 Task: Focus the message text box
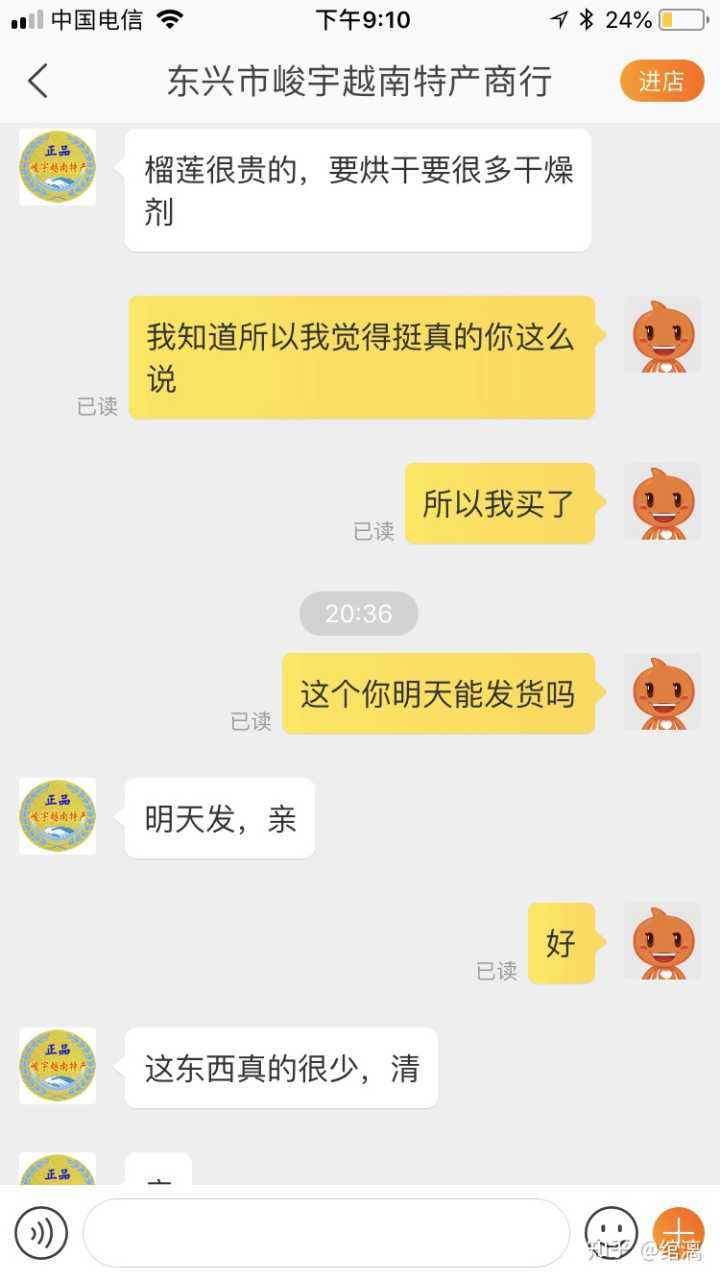pyautogui.click(x=325, y=1232)
